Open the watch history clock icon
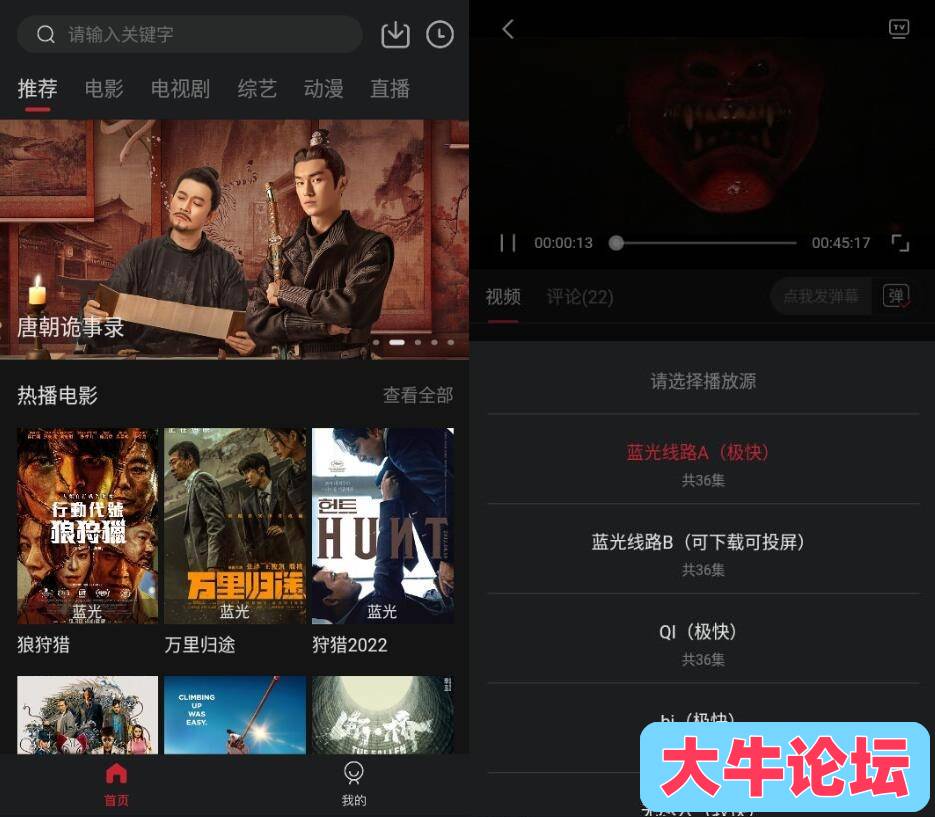Screen dimensions: 935x817 click(x=440, y=34)
